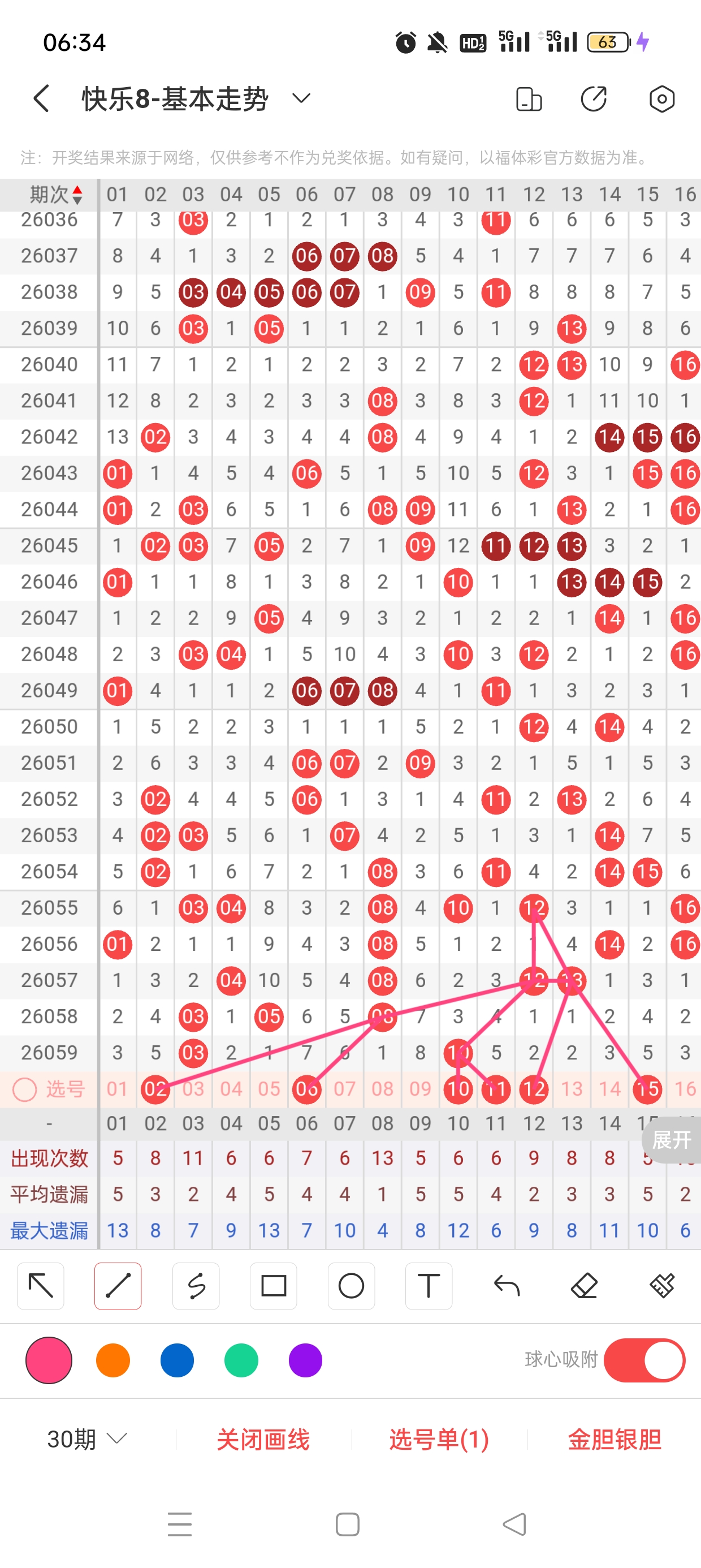Image resolution: width=701 pixels, height=1568 pixels.
Task: Undo the last drawn line
Action: click(507, 1286)
